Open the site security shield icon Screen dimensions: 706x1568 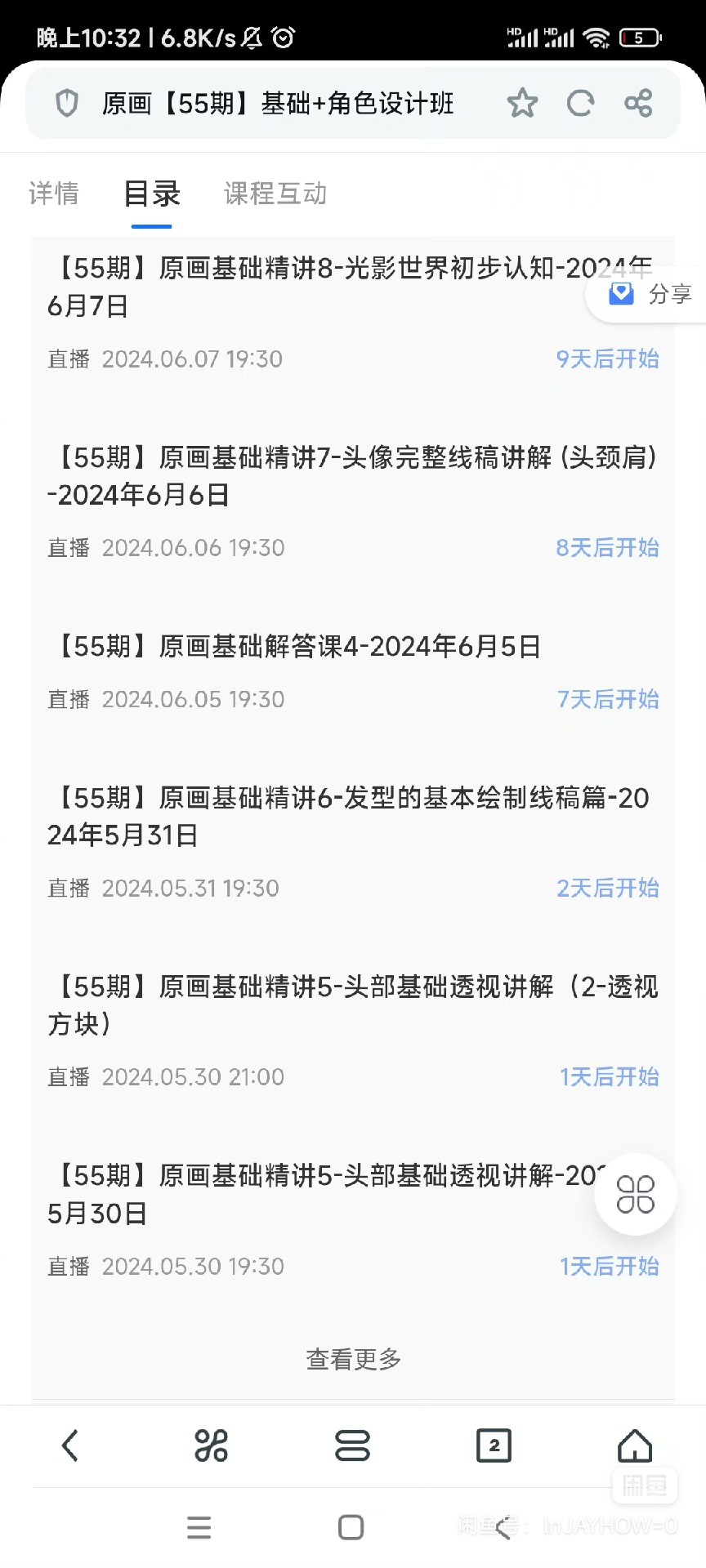click(67, 103)
